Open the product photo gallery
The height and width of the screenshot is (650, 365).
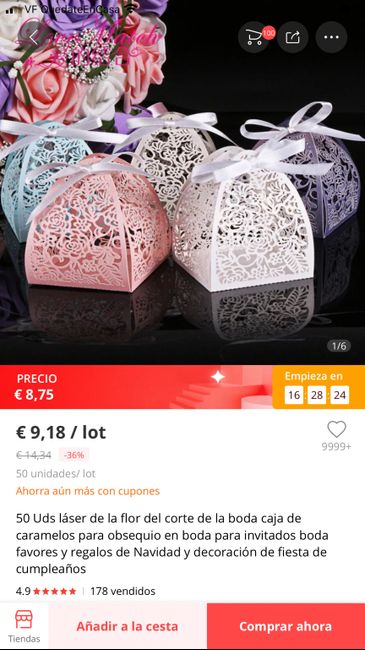point(182,182)
